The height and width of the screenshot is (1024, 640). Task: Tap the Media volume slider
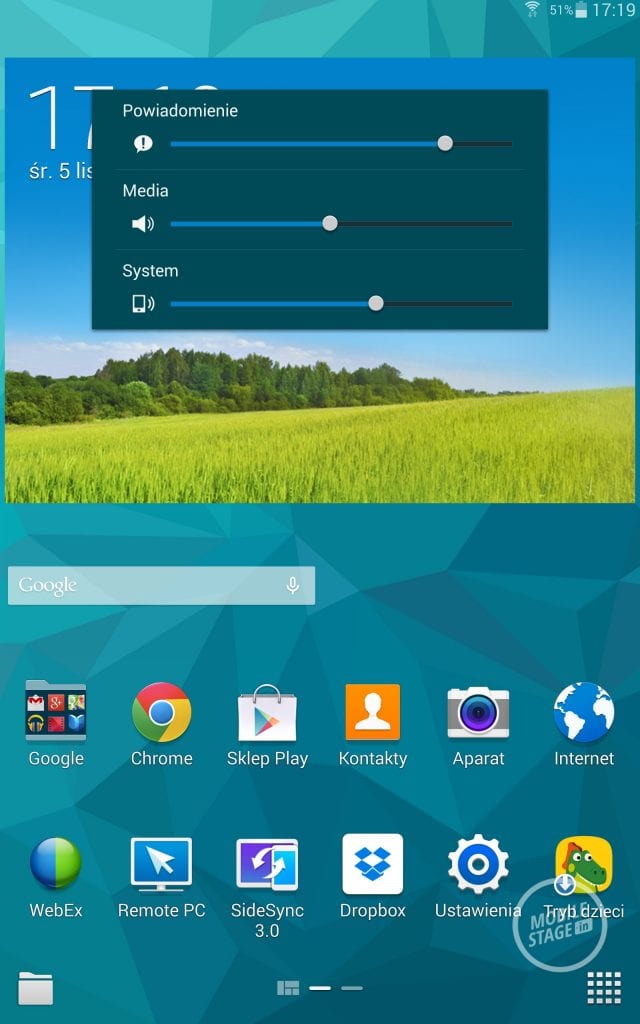tap(340, 223)
